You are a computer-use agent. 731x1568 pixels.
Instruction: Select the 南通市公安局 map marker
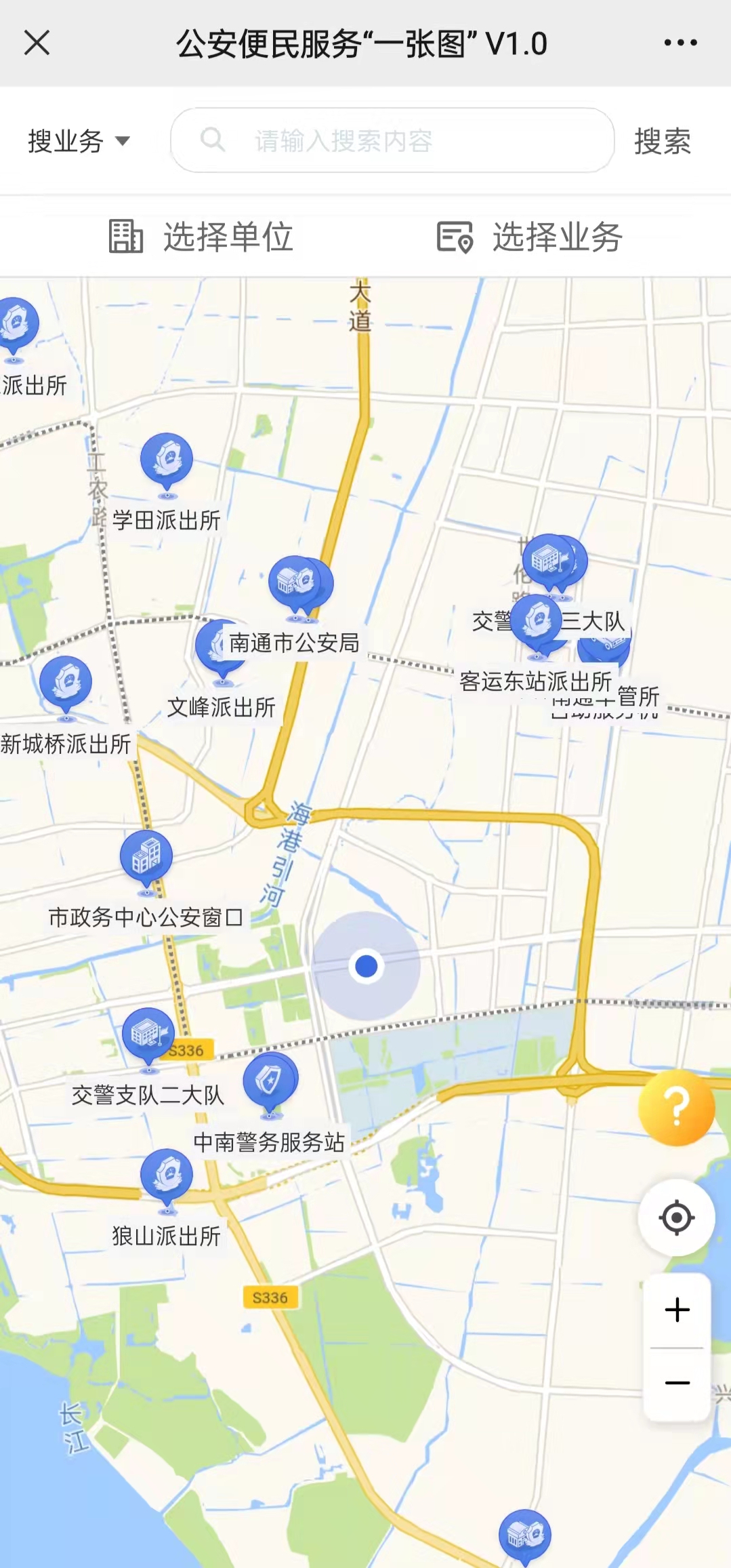[297, 584]
